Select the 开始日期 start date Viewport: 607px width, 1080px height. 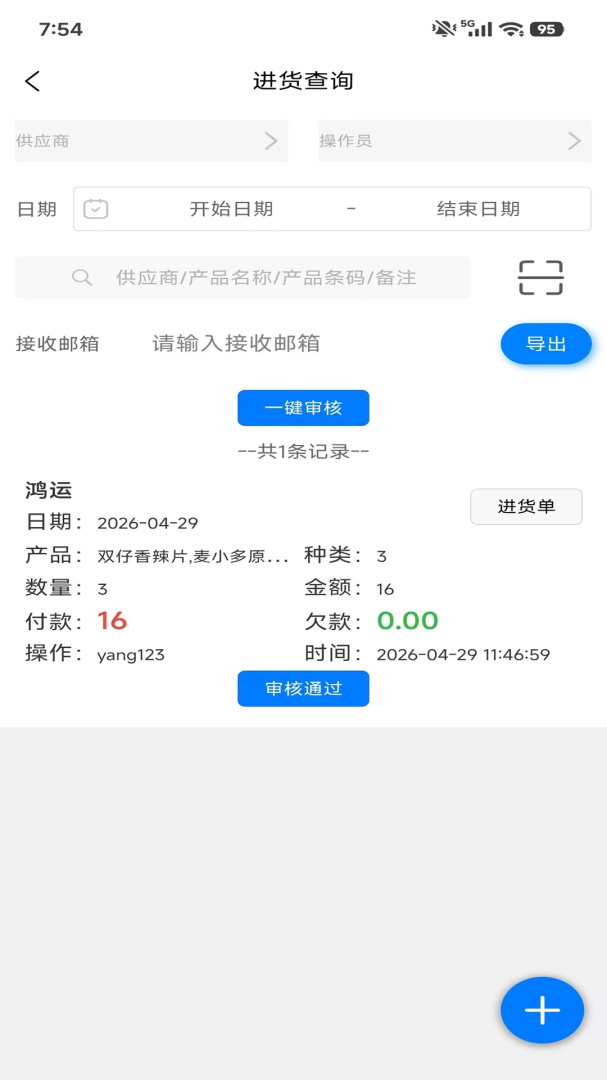(232, 209)
